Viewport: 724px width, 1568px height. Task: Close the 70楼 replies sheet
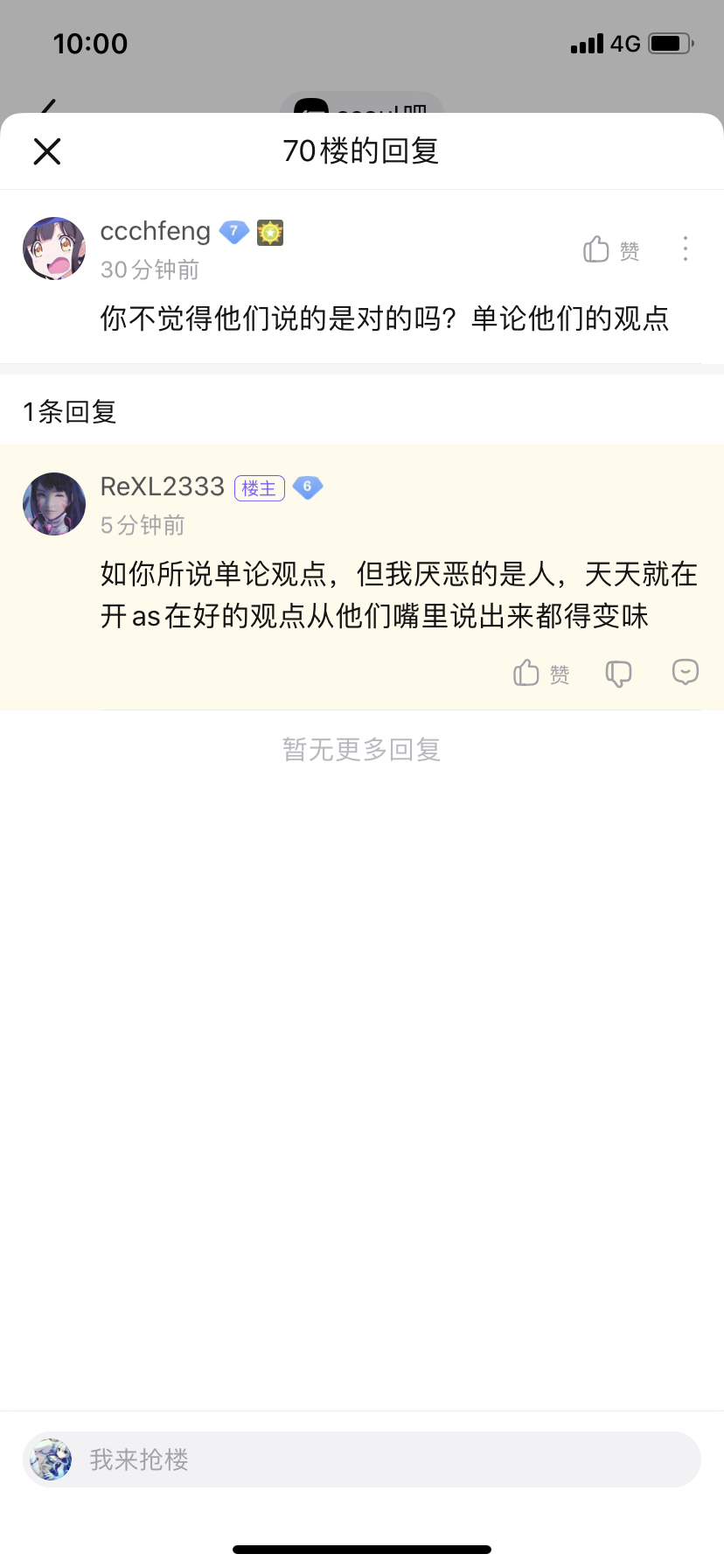47,151
